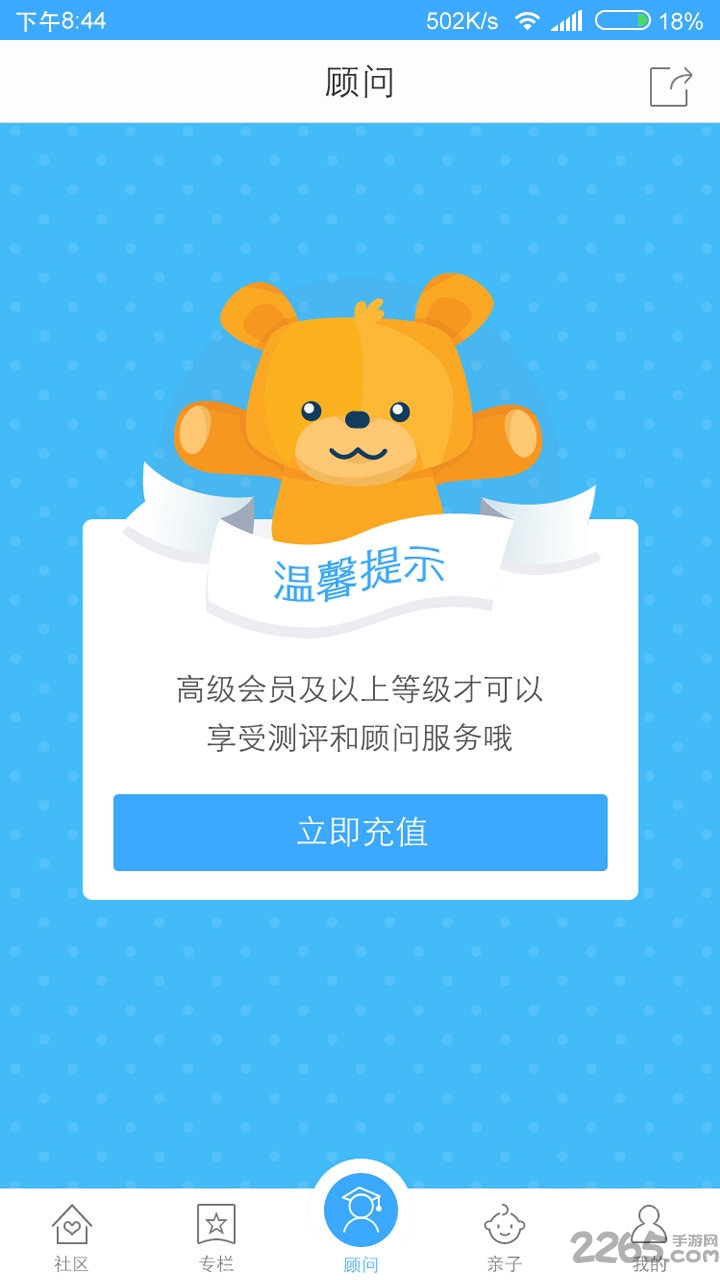This screenshot has width=720, height=1280.
Task: Tap the share icon in the top bar
Action: [669, 85]
